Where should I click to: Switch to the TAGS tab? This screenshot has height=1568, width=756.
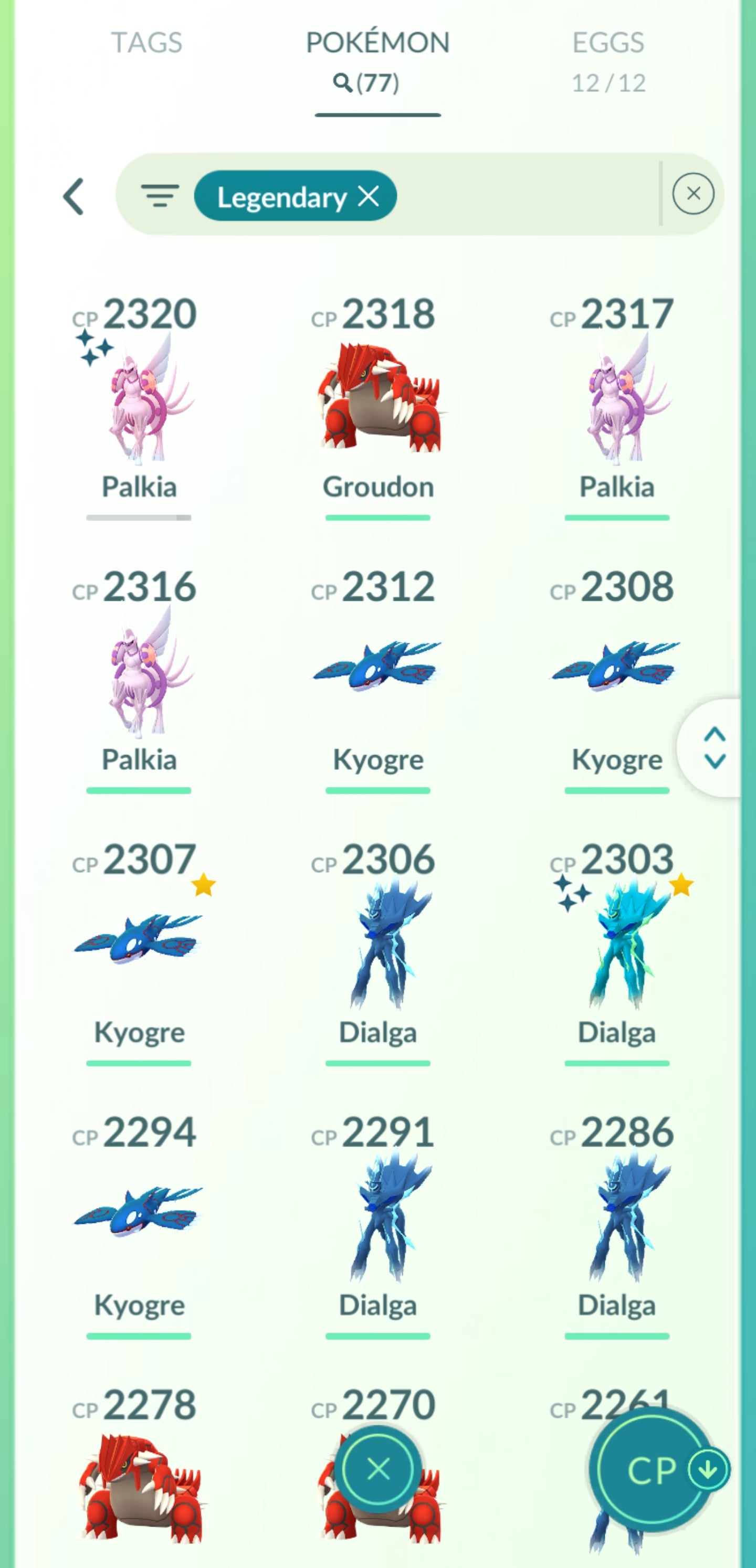(146, 43)
